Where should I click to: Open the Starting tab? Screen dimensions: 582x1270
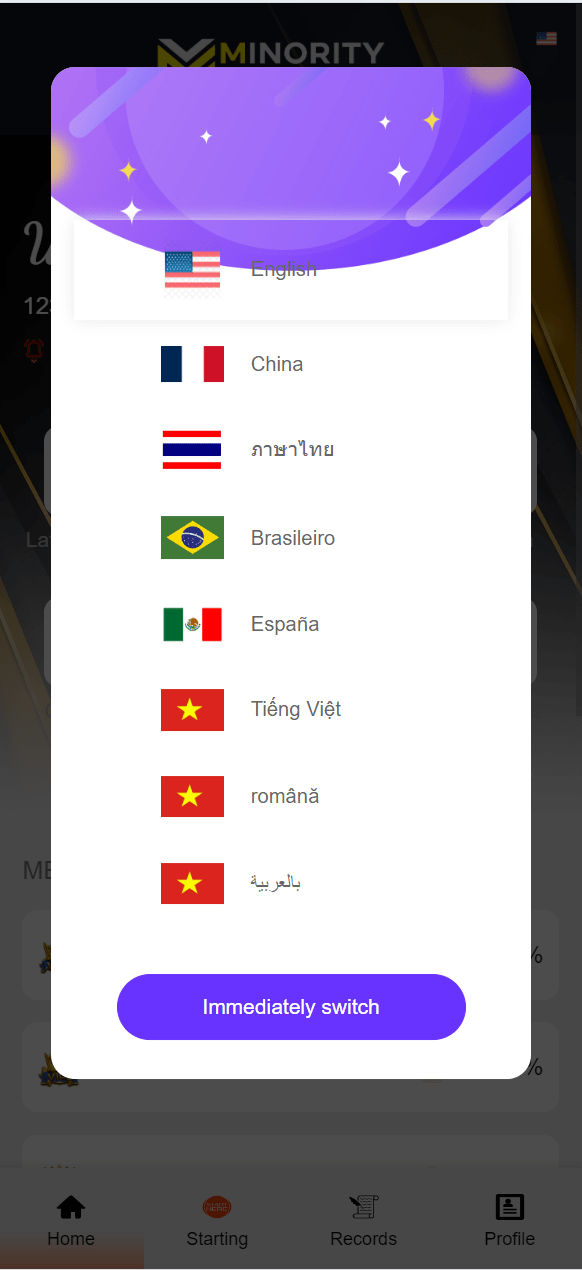[x=217, y=1221]
